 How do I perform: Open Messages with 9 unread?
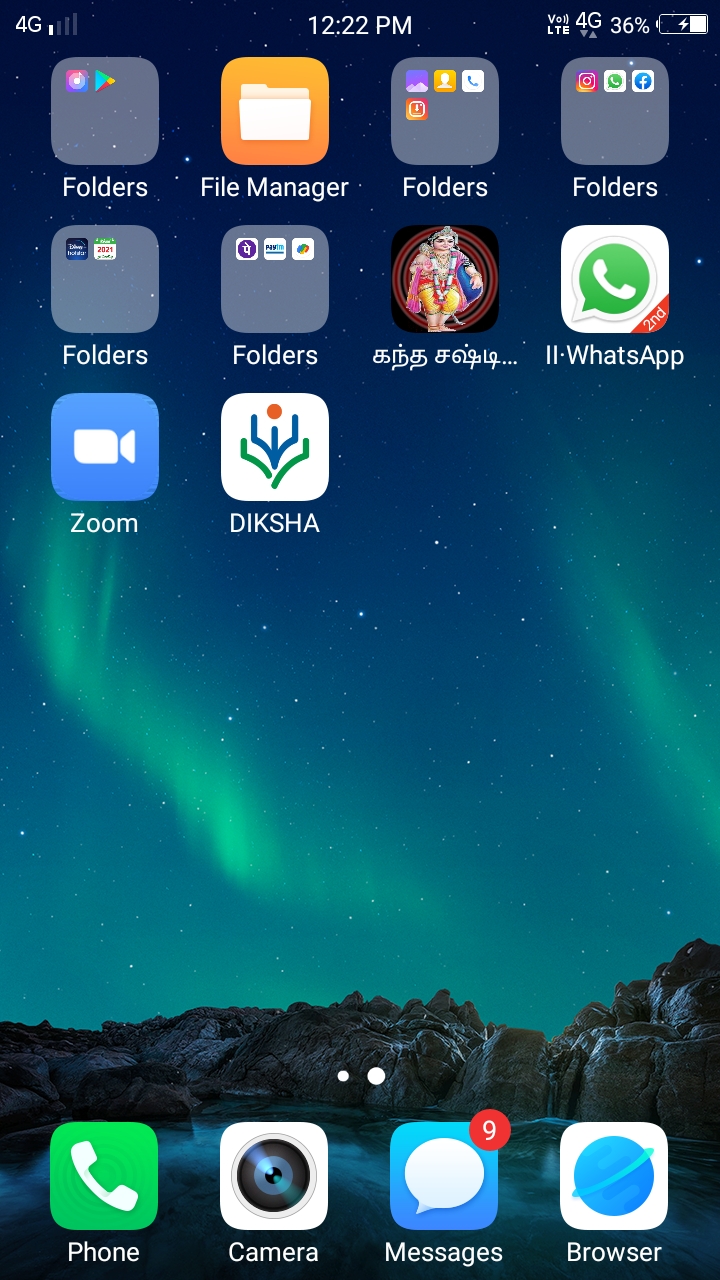click(444, 1176)
